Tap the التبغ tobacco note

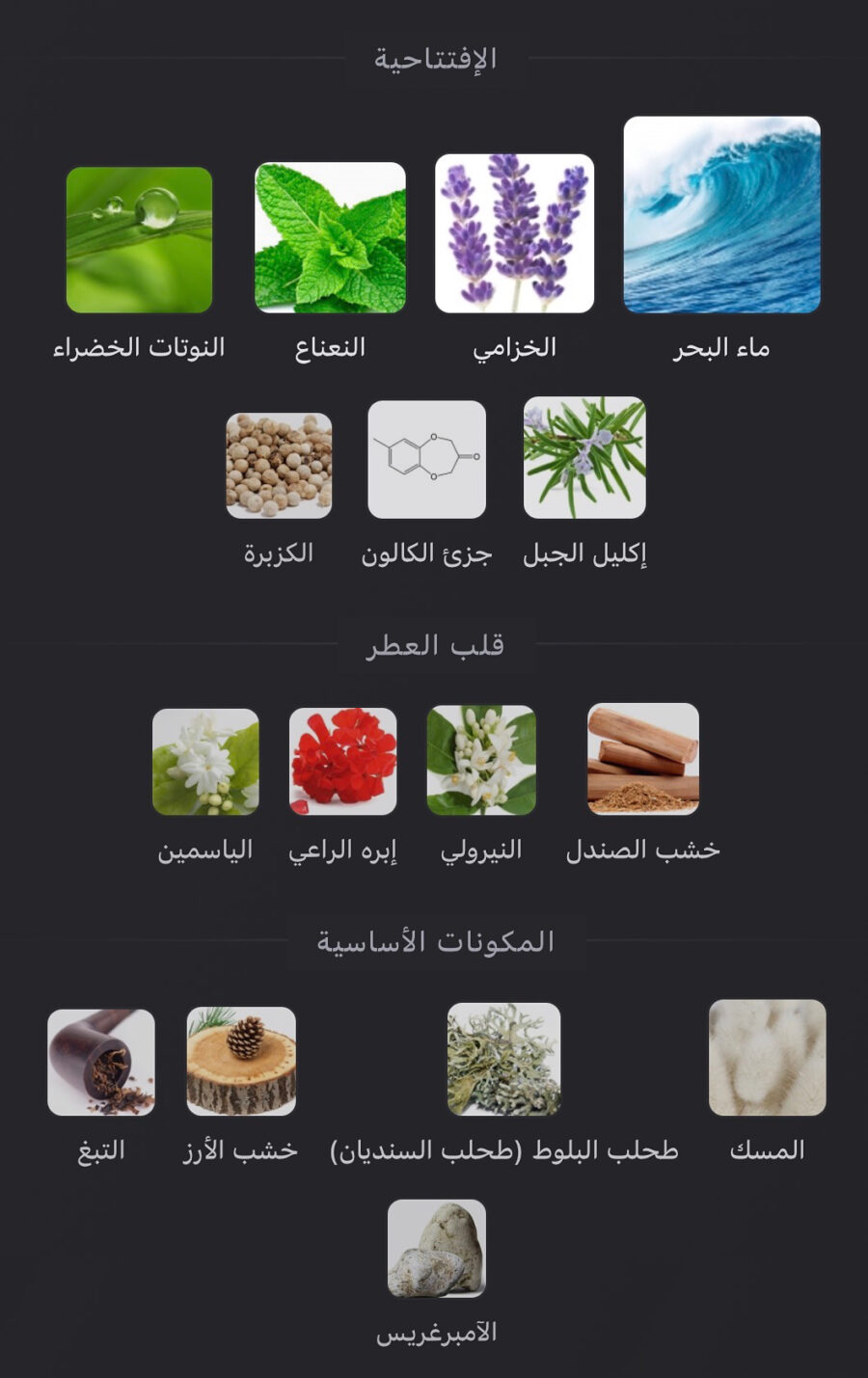tap(101, 1063)
